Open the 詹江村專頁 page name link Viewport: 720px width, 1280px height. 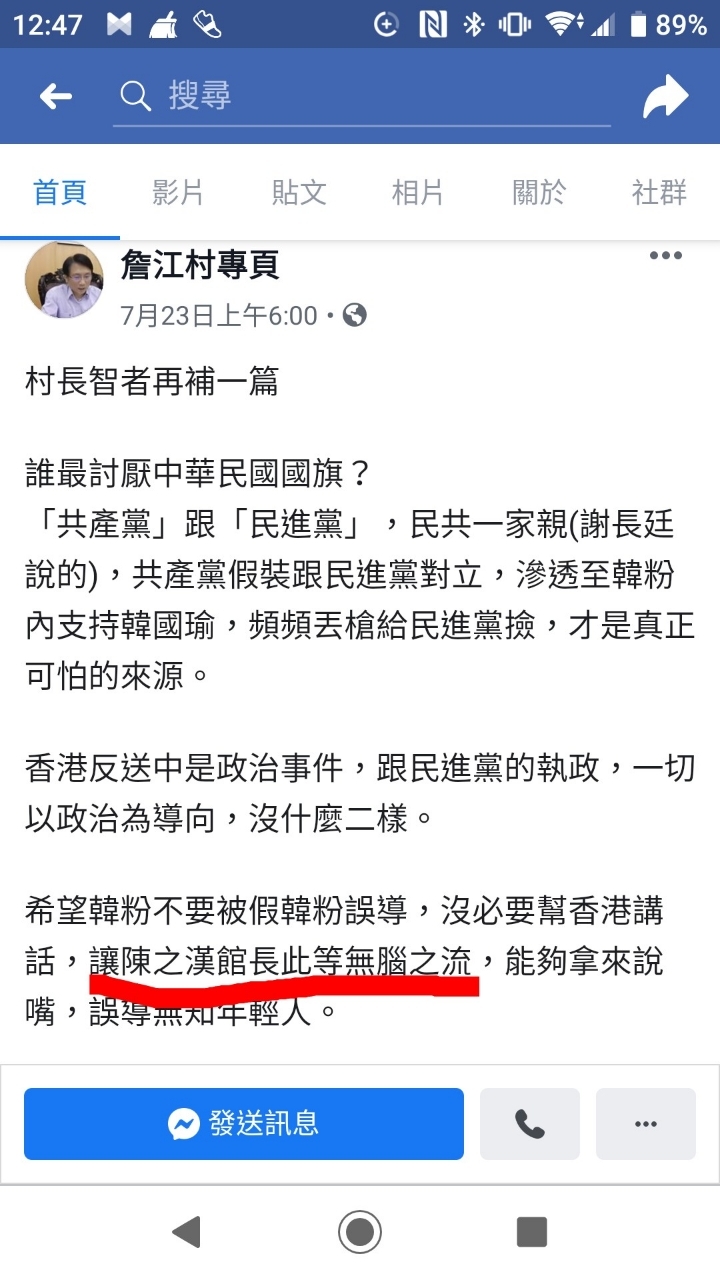(x=199, y=266)
